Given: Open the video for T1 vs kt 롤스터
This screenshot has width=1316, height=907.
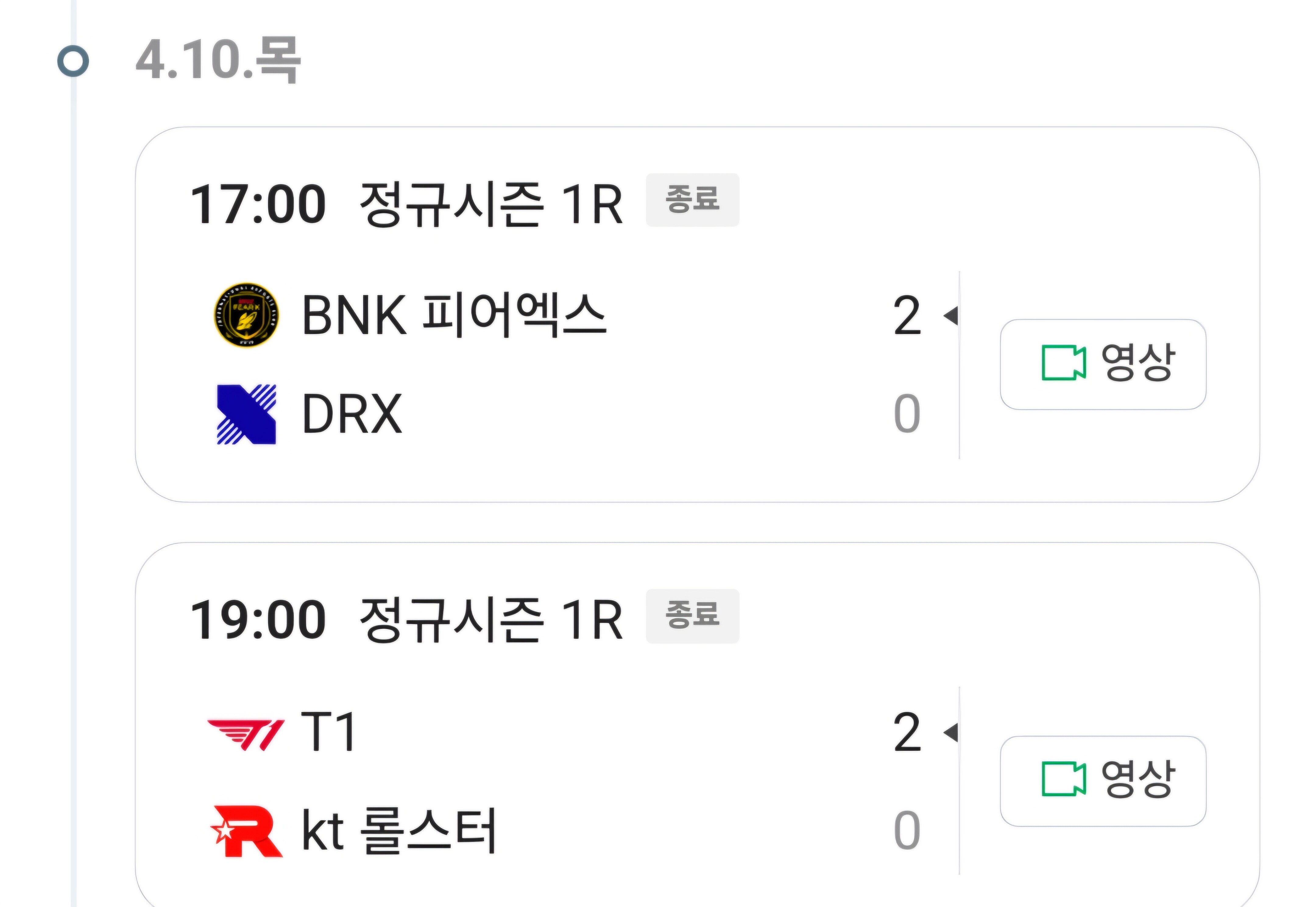Looking at the screenshot, I should click(x=1102, y=781).
